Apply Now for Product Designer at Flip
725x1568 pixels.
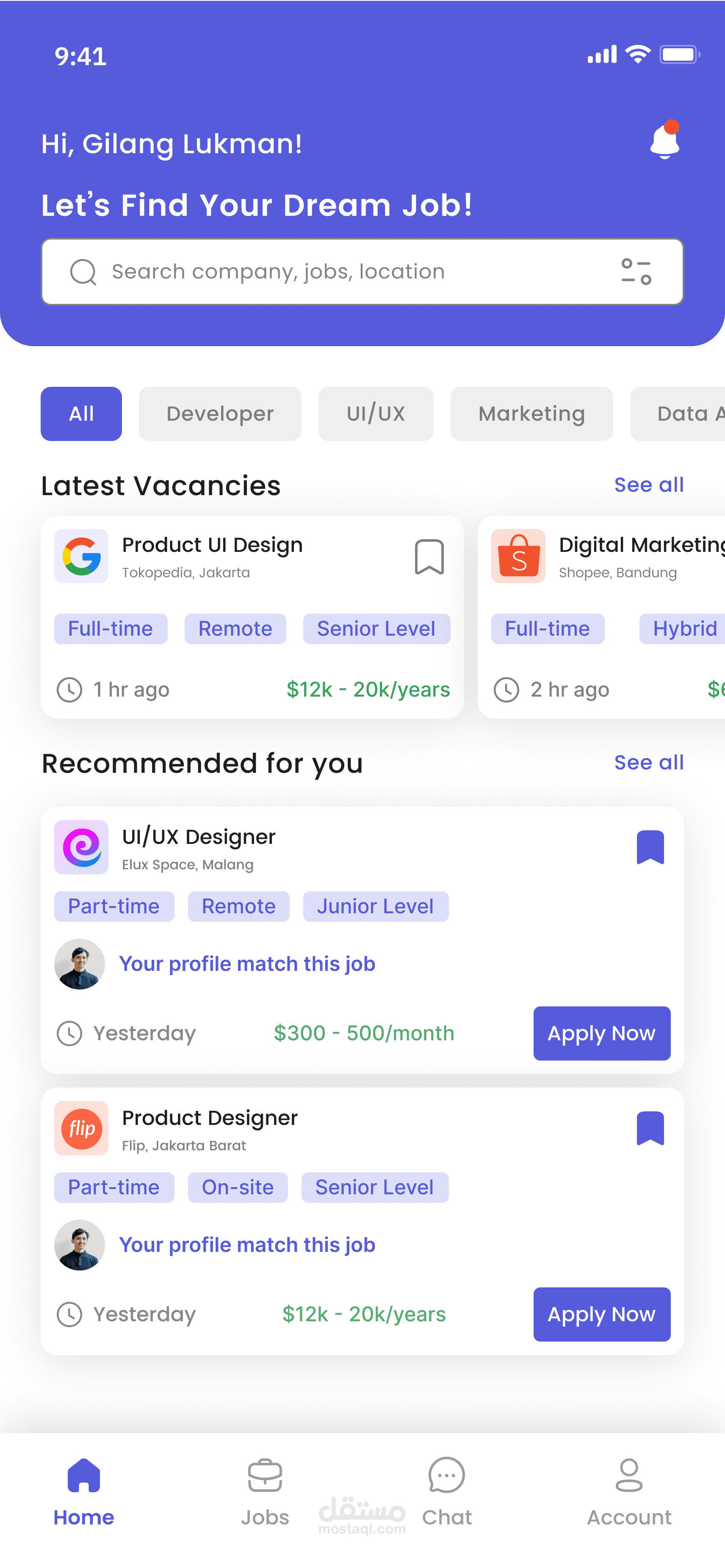(602, 1315)
